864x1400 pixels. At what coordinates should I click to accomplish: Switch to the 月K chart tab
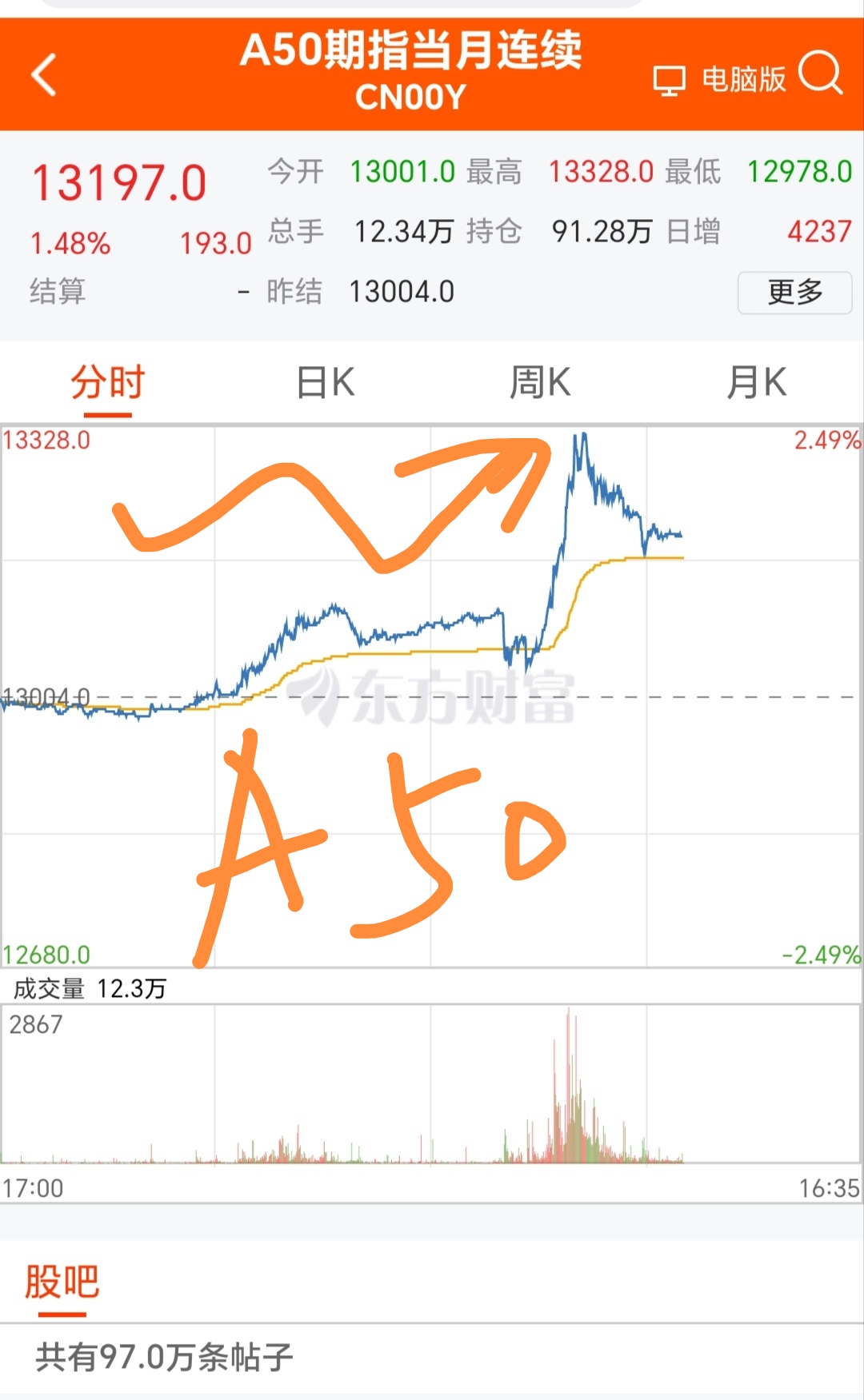(x=756, y=382)
